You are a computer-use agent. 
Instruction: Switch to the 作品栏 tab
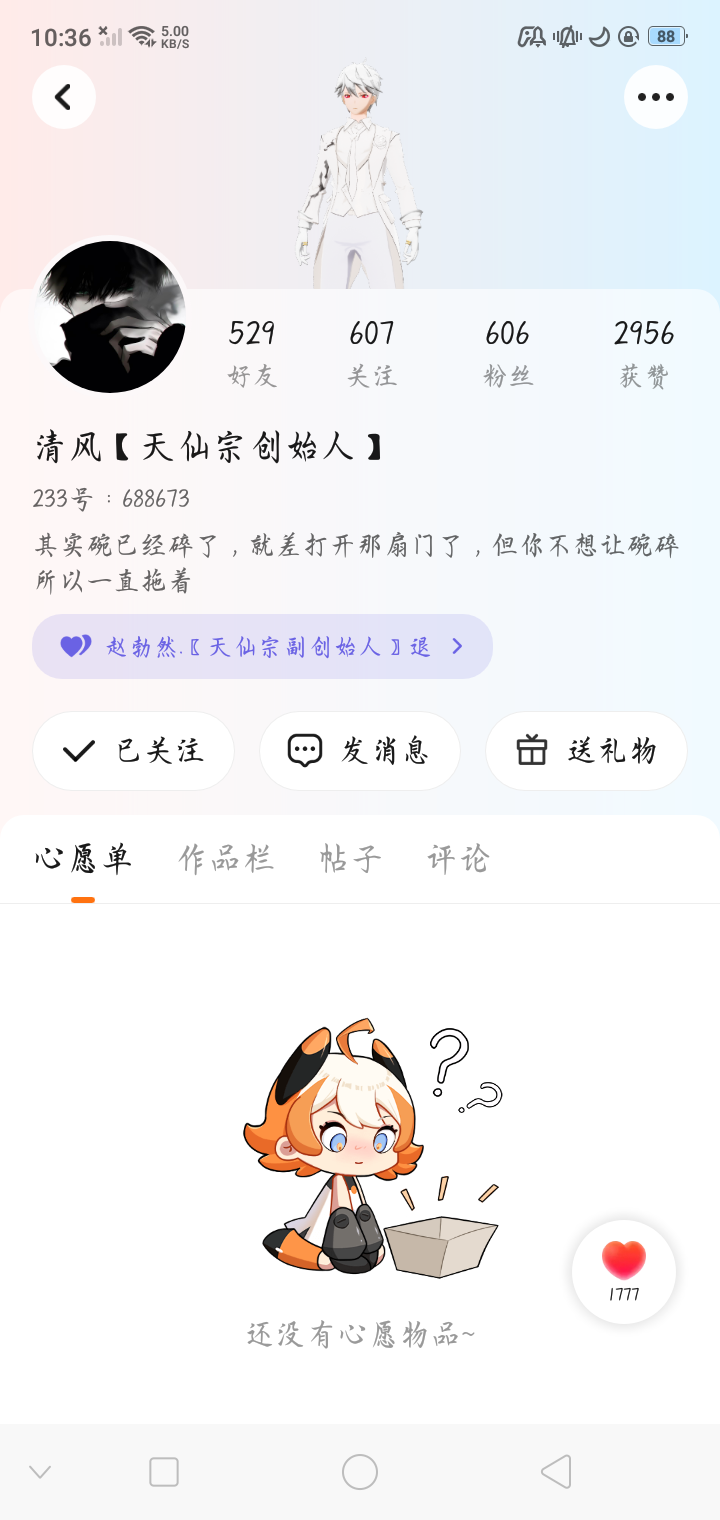pyautogui.click(x=226, y=859)
